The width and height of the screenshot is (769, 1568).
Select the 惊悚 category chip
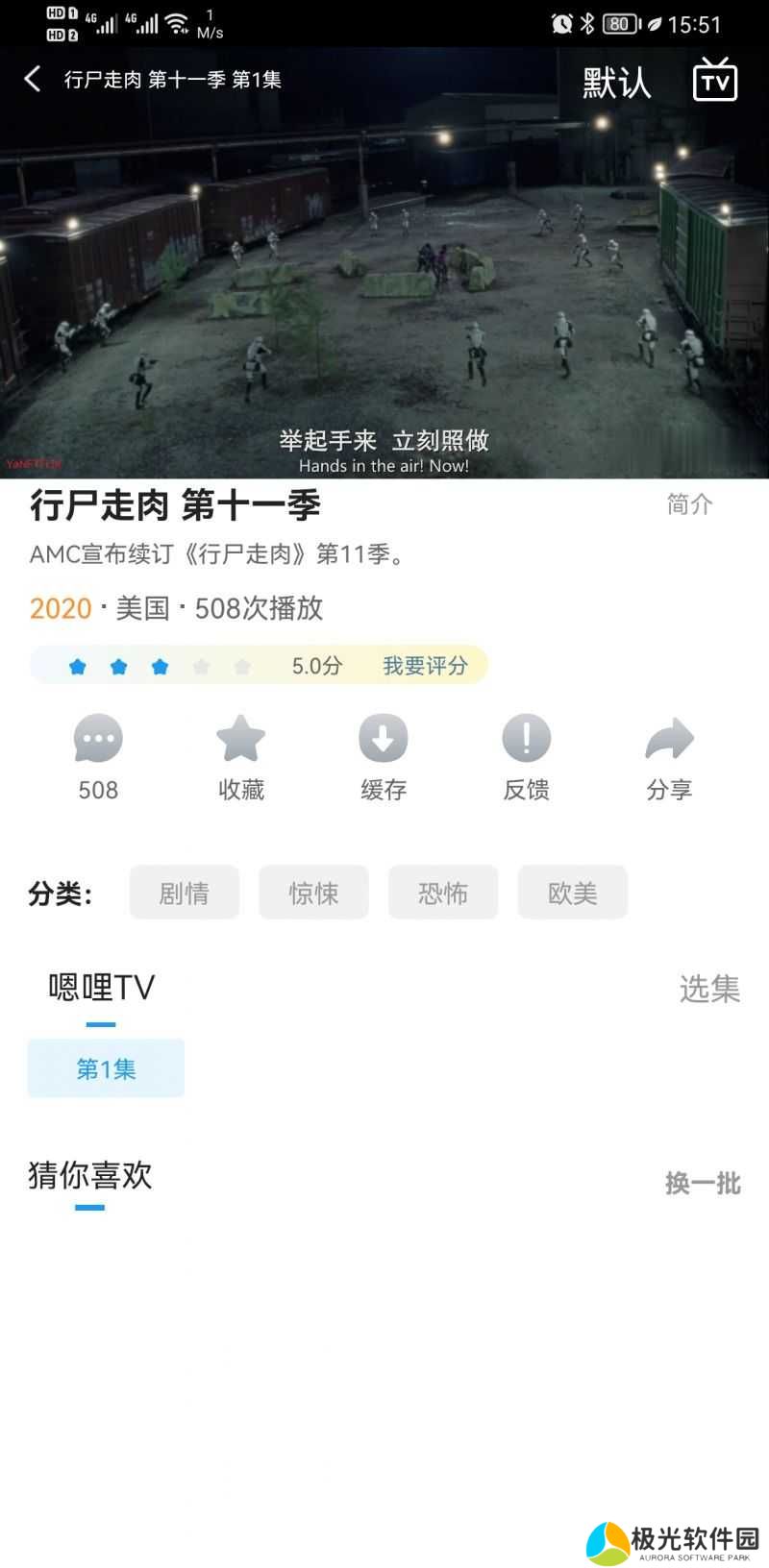click(313, 893)
